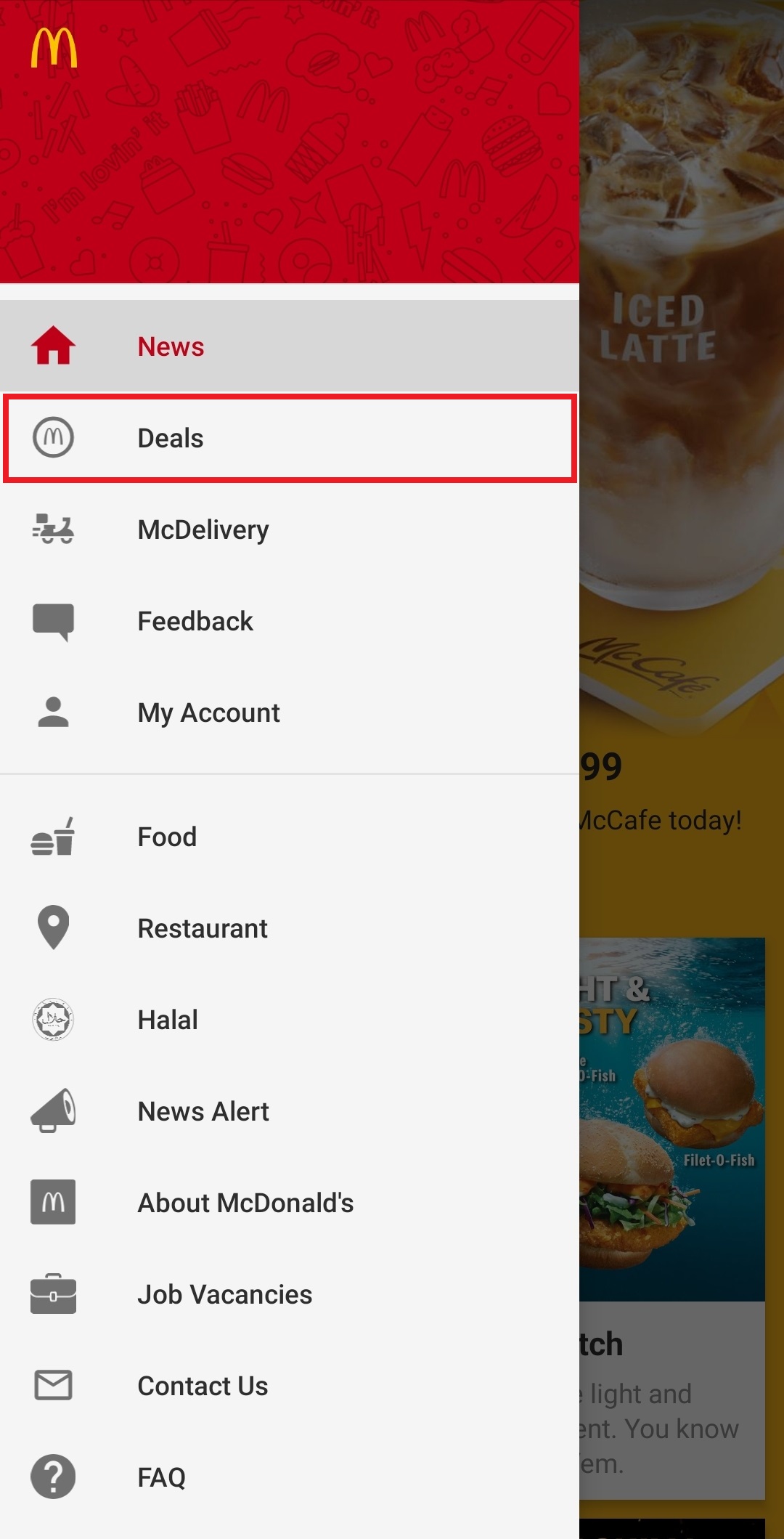This screenshot has height=1539, width=784.
Task: Open the Contact Us page
Action: (203, 1386)
